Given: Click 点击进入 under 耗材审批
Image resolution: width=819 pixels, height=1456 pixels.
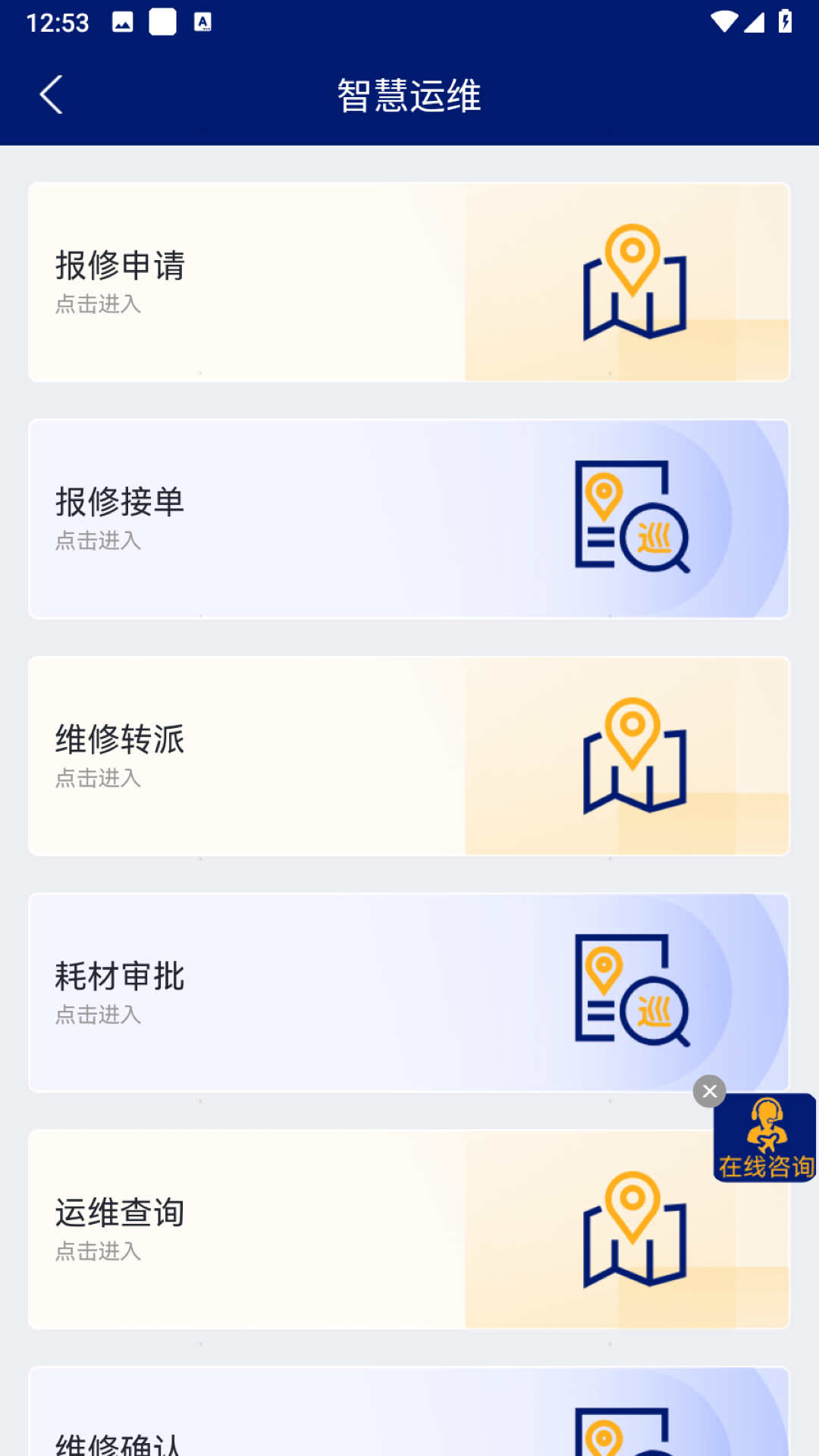Looking at the screenshot, I should (x=97, y=1016).
